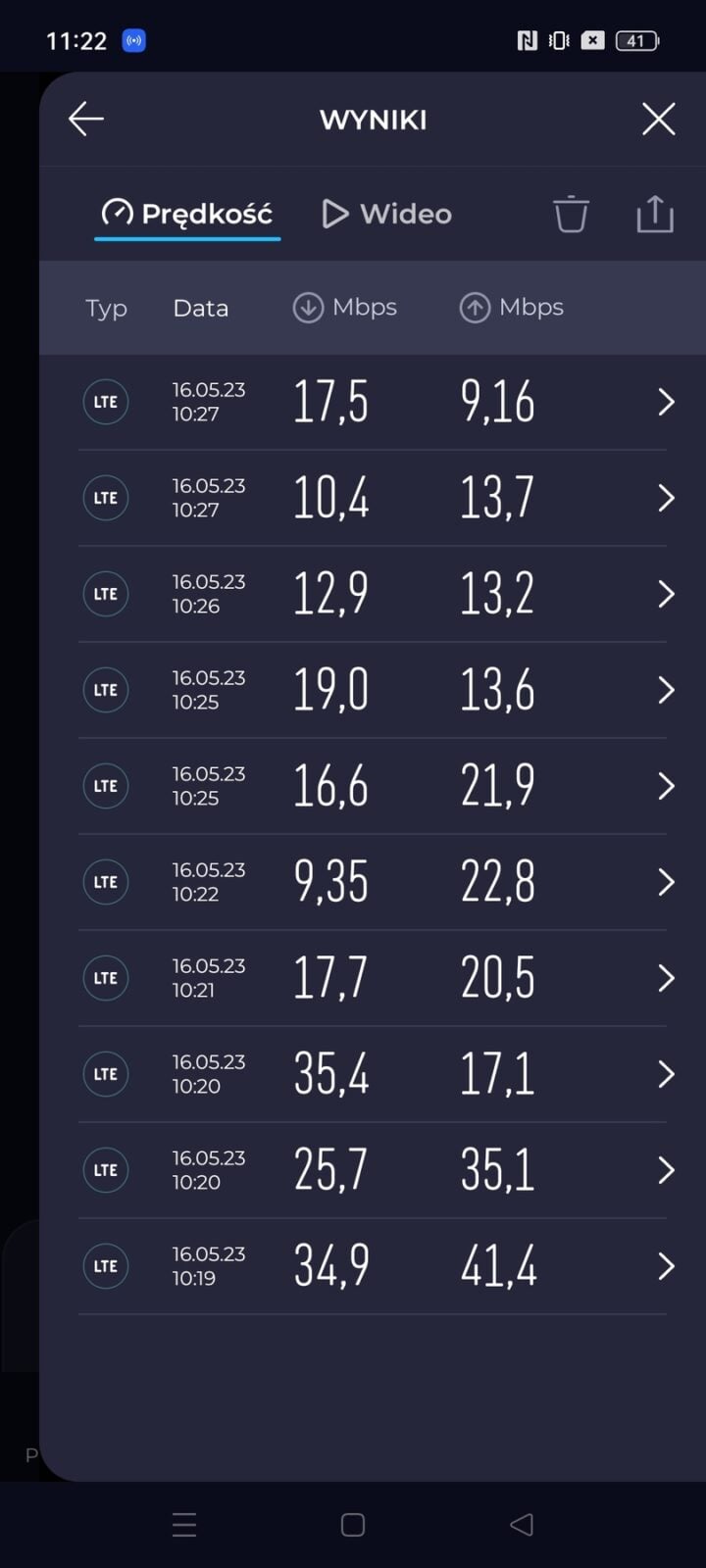Switch to the Wideo tab
This screenshot has width=706, height=1568.
[387, 214]
